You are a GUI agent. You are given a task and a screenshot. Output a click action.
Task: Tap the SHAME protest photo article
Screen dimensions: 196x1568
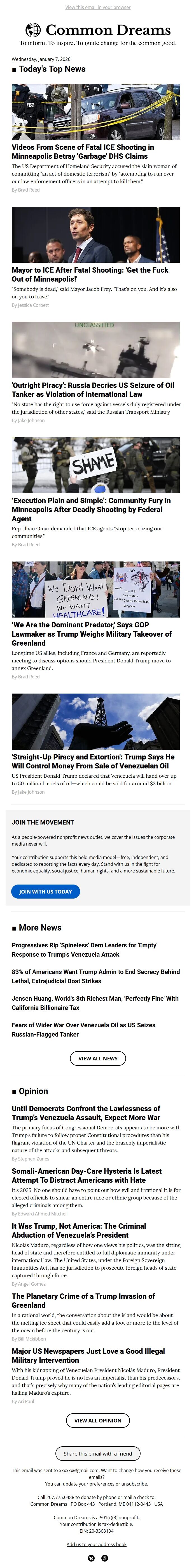pyautogui.click(x=95, y=464)
